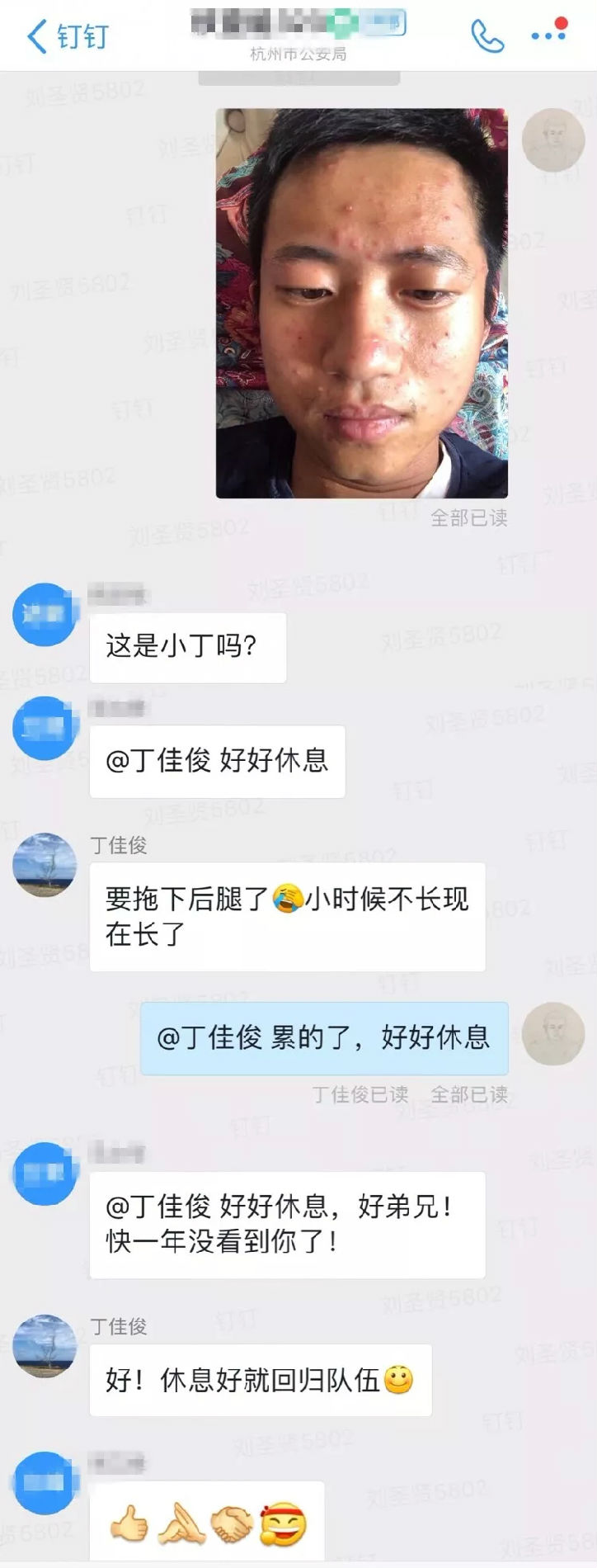Open sender avatar beside '这是小丁吗?'
This screenshot has height=1568, width=597.
pyautogui.click(x=45, y=614)
